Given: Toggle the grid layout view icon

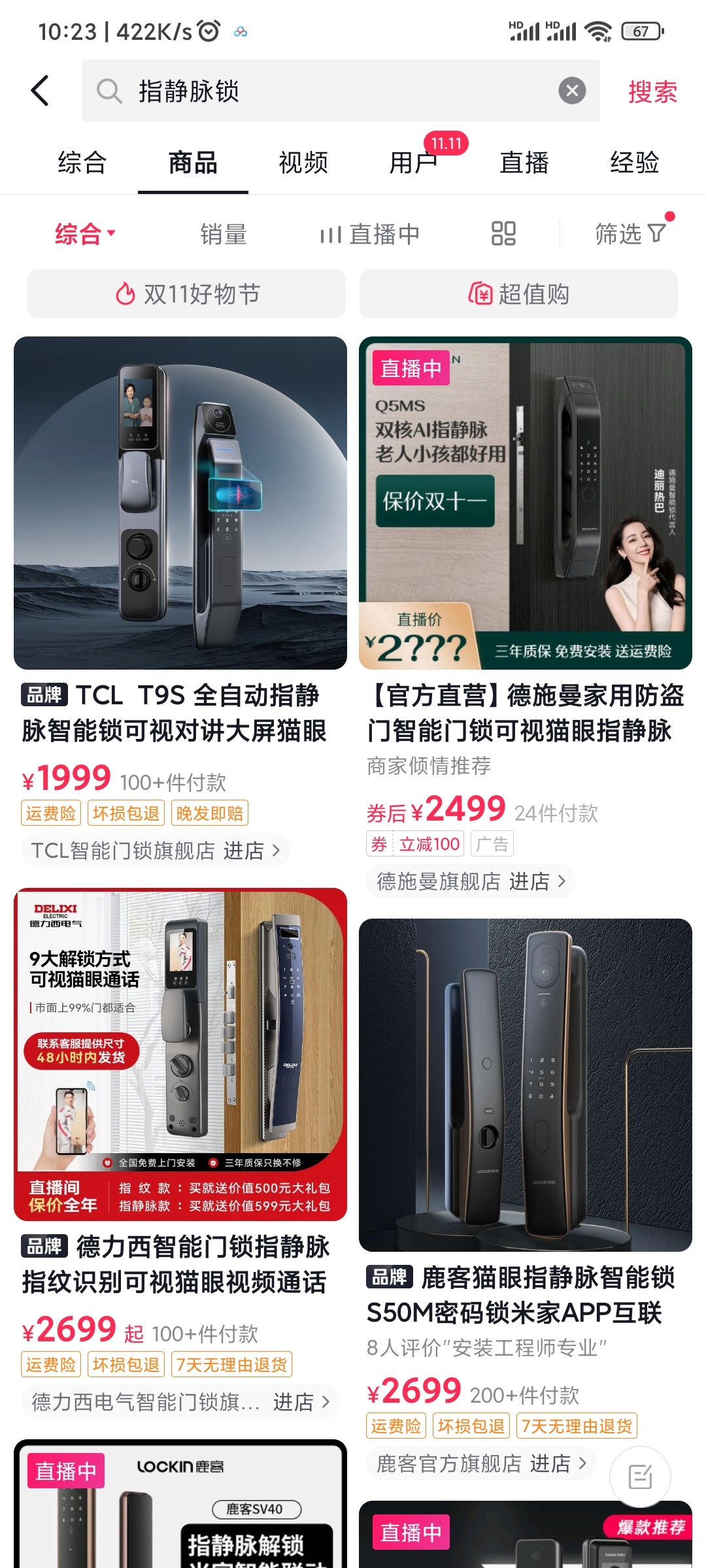Looking at the screenshot, I should point(503,233).
